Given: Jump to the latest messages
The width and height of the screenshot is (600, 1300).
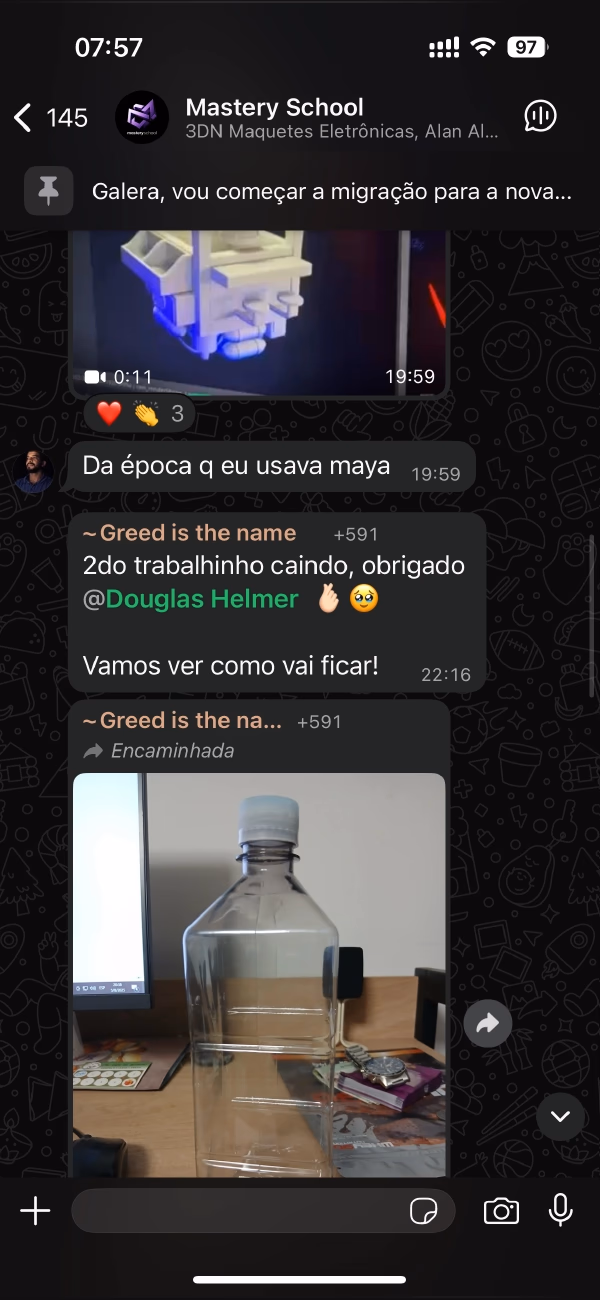Looking at the screenshot, I should click(560, 1116).
